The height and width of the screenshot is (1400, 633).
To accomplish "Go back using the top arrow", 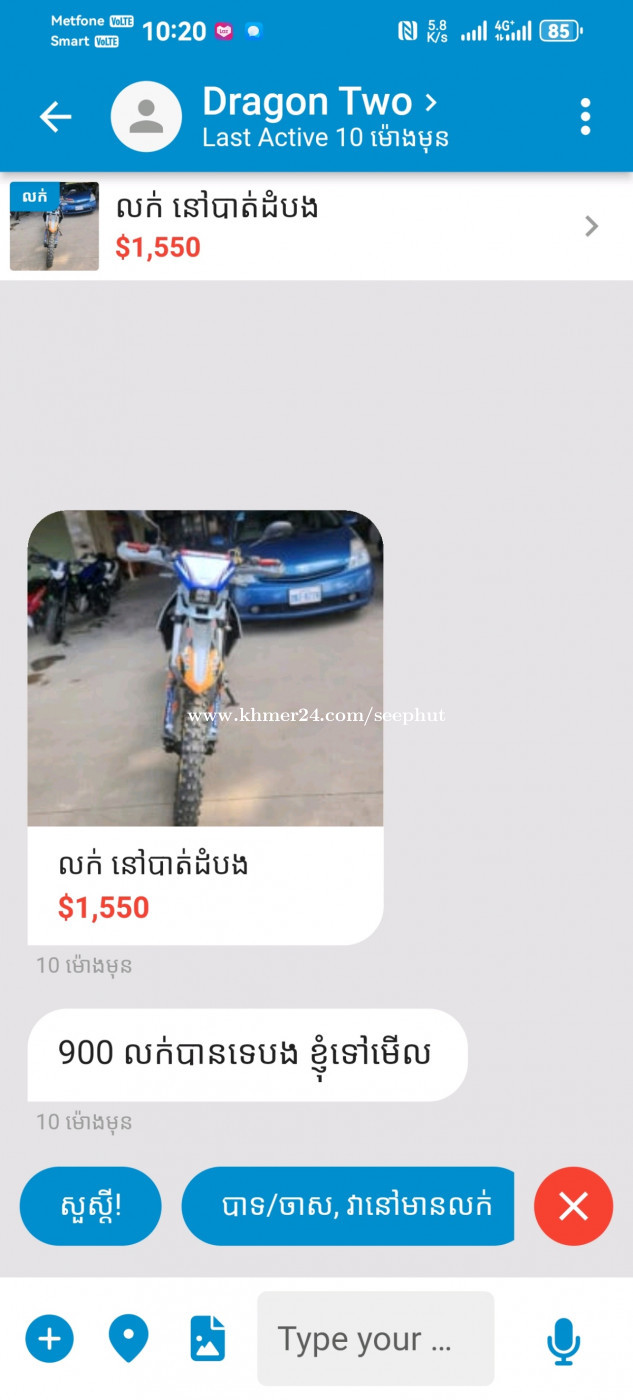I will pyautogui.click(x=55, y=117).
